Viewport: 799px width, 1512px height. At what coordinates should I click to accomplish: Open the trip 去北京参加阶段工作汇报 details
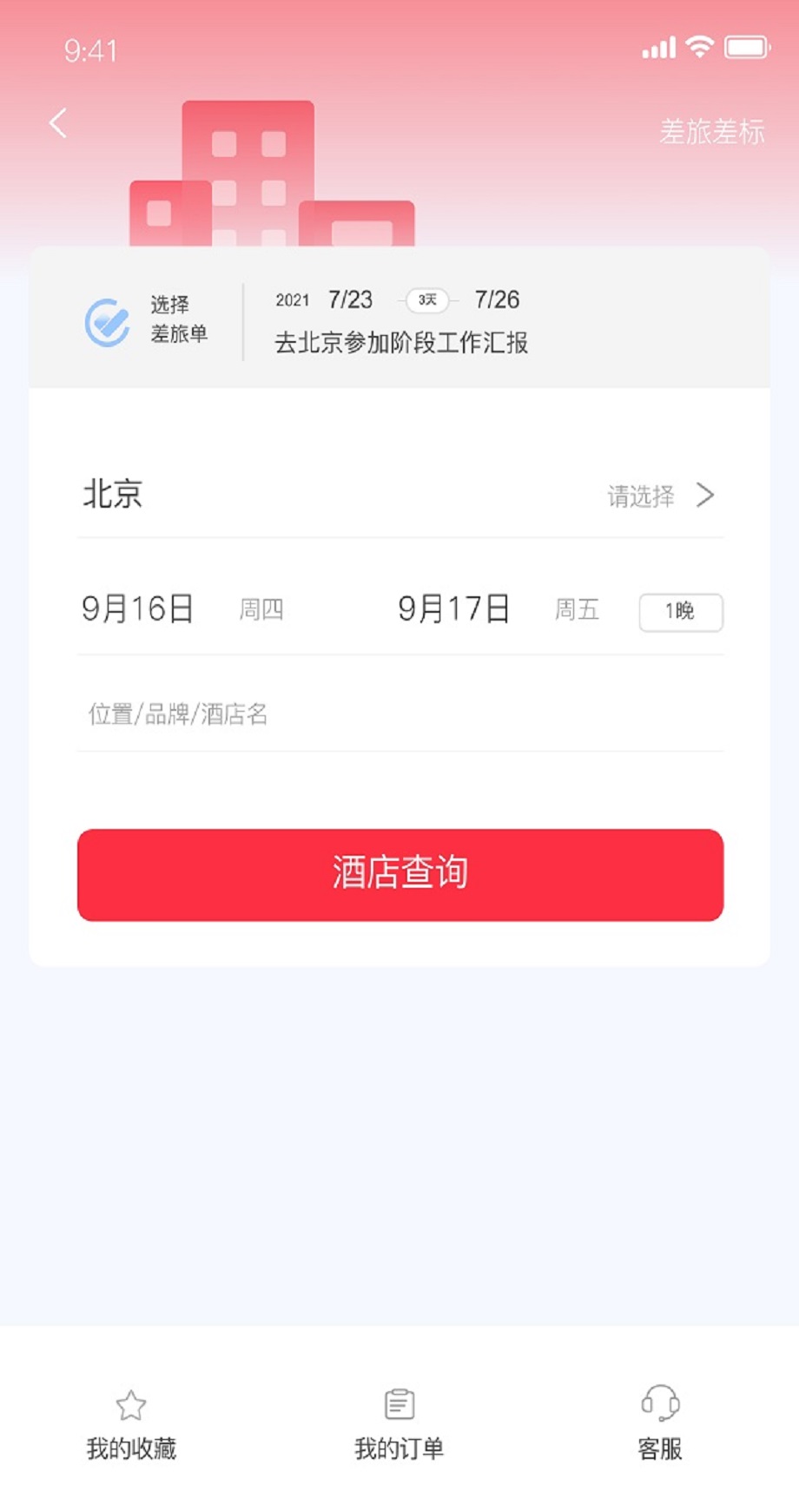pyautogui.click(x=403, y=344)
